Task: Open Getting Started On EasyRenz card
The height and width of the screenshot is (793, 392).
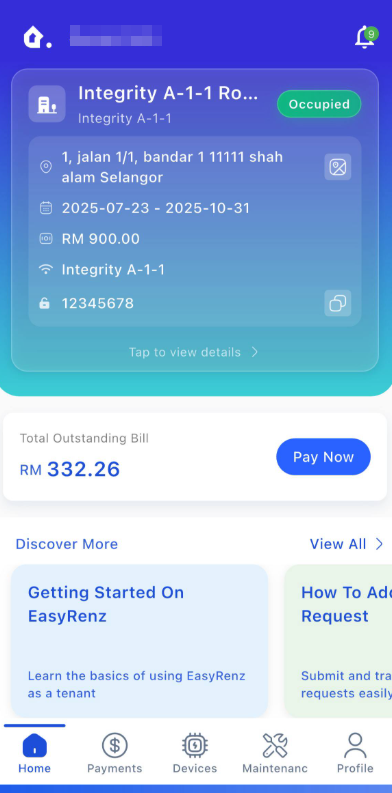Action: (x=140, y=641)
